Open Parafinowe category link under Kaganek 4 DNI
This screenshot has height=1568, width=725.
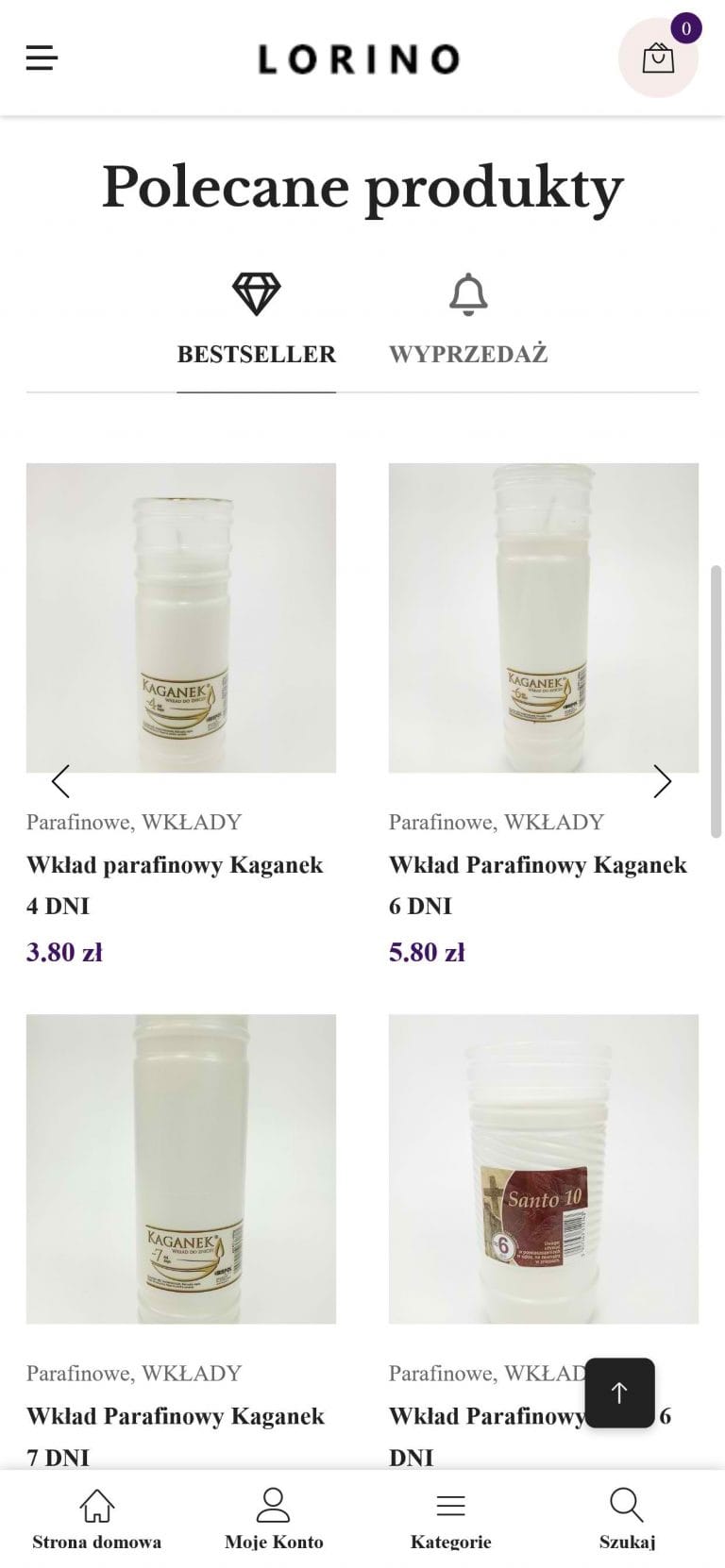coord(78,822)
